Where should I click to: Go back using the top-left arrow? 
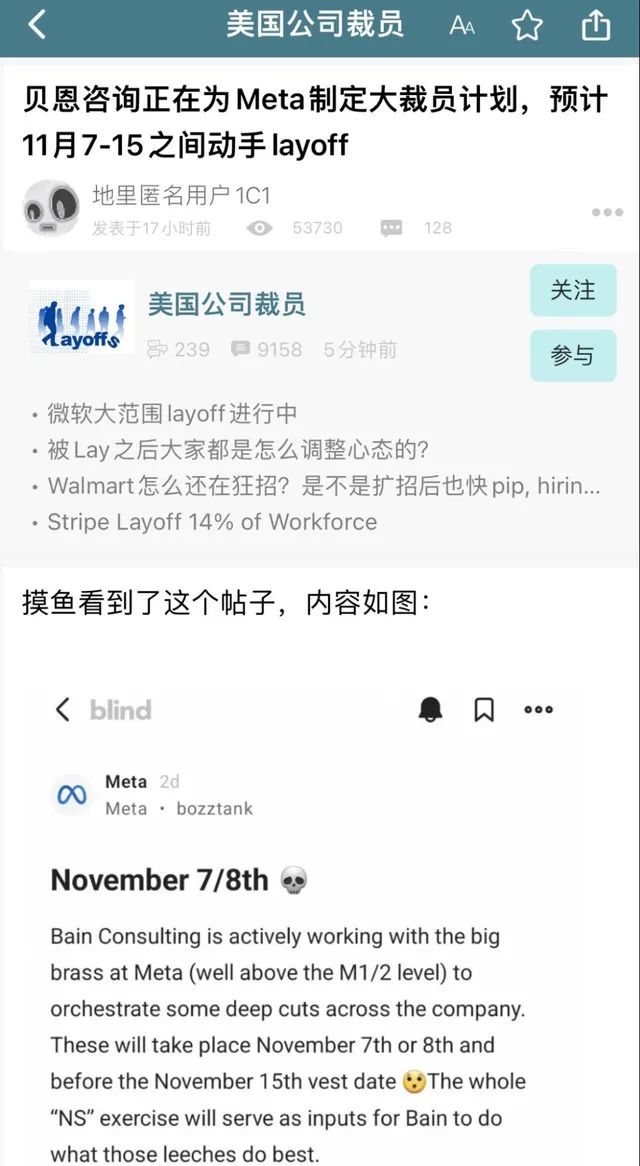tap(37, 25)
